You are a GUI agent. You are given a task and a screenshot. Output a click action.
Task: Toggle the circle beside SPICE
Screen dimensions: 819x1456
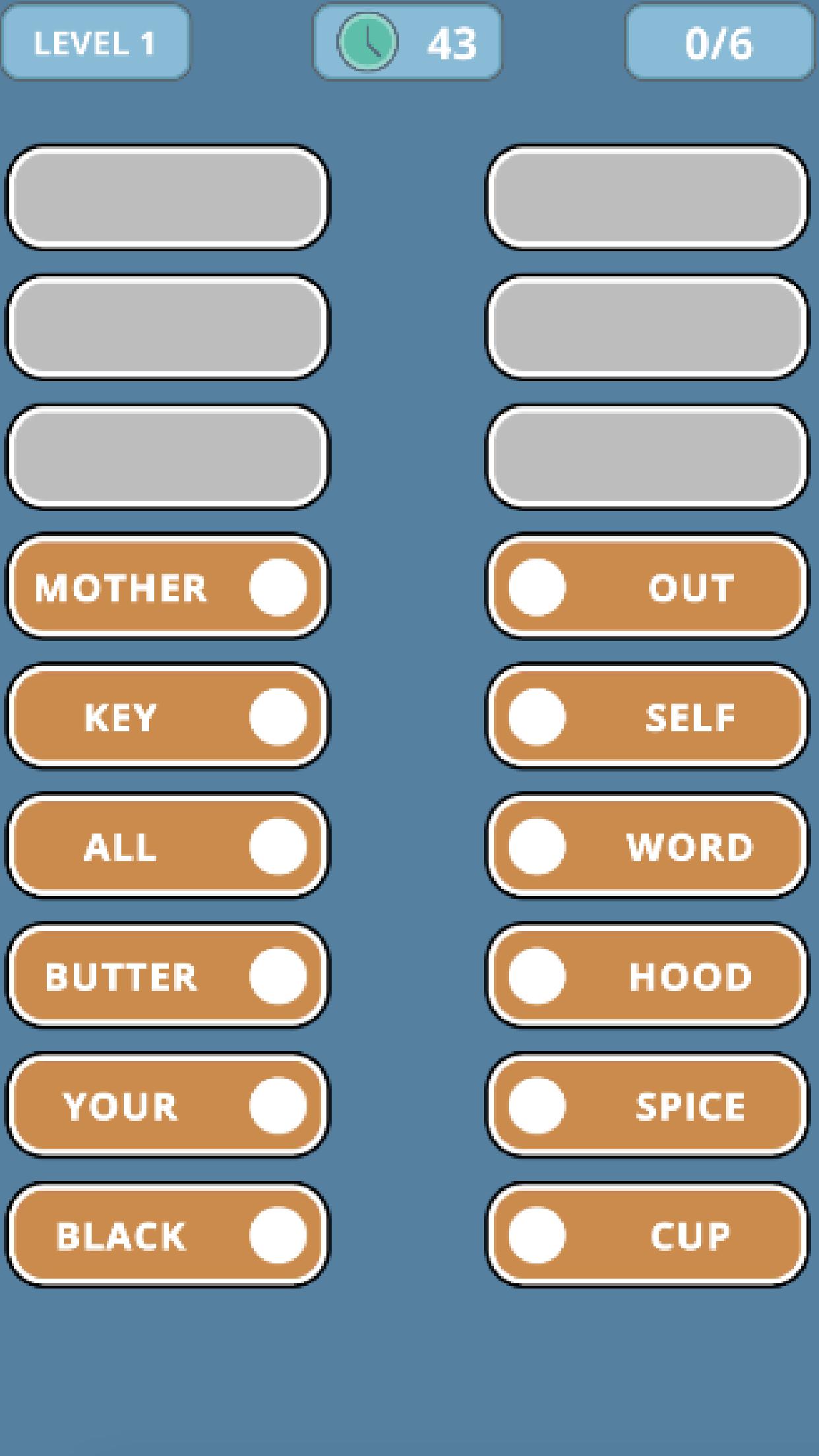tap(538, 1107)
